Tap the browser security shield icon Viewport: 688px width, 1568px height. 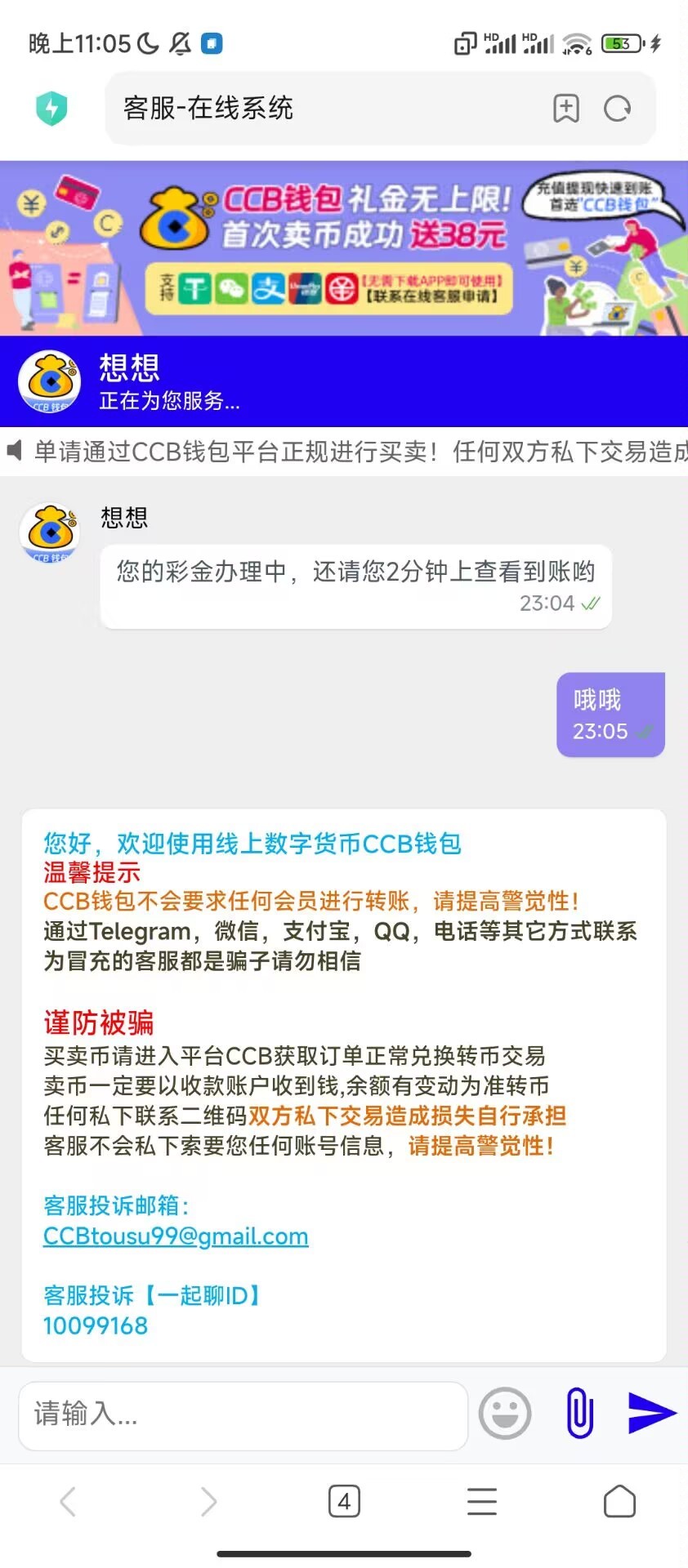51,109
